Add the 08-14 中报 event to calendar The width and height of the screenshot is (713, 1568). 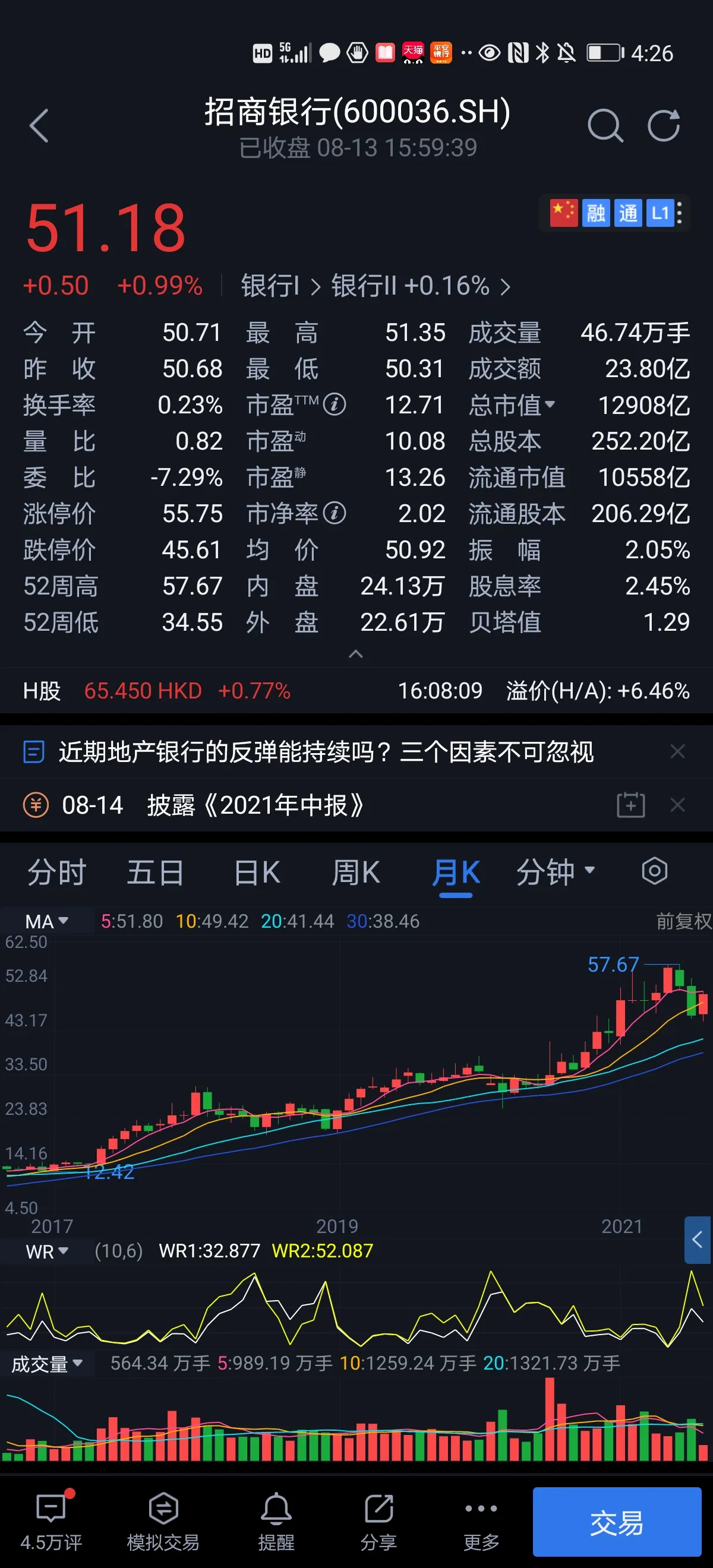tap(630, 805)
